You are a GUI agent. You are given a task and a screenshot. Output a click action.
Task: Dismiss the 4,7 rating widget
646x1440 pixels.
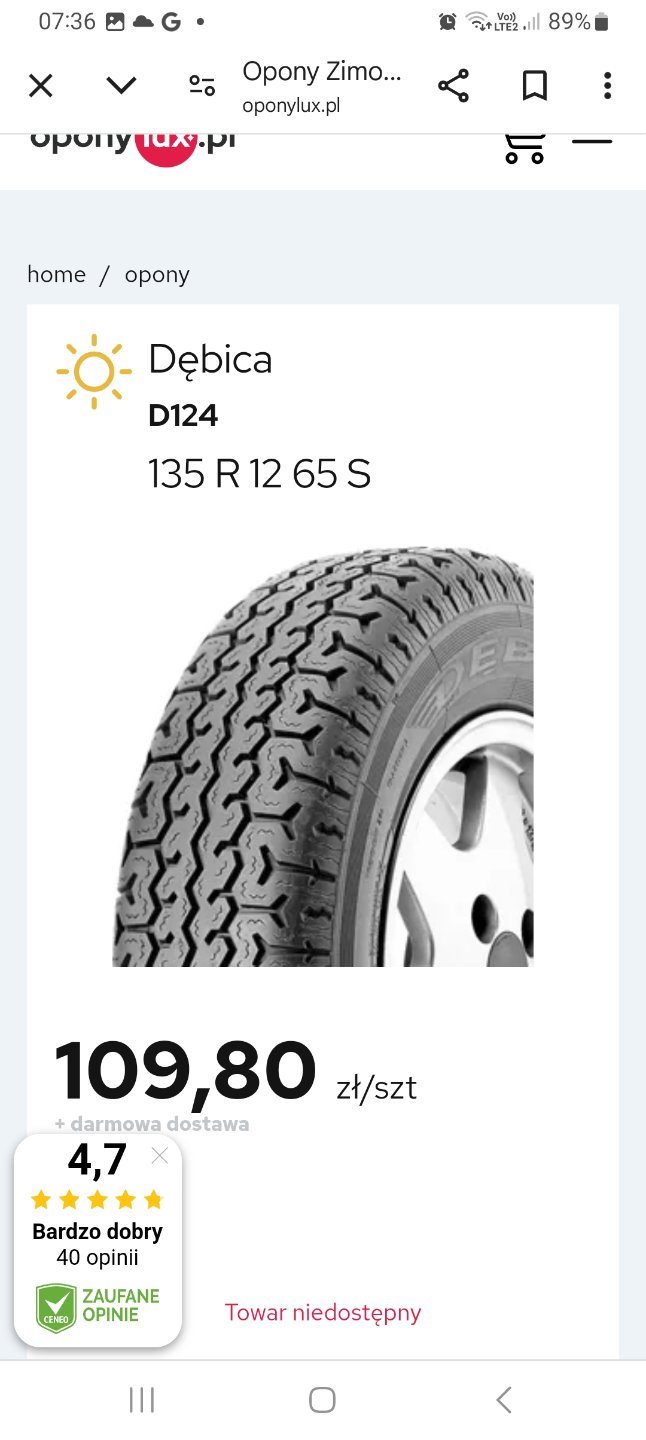point(160,1156)
